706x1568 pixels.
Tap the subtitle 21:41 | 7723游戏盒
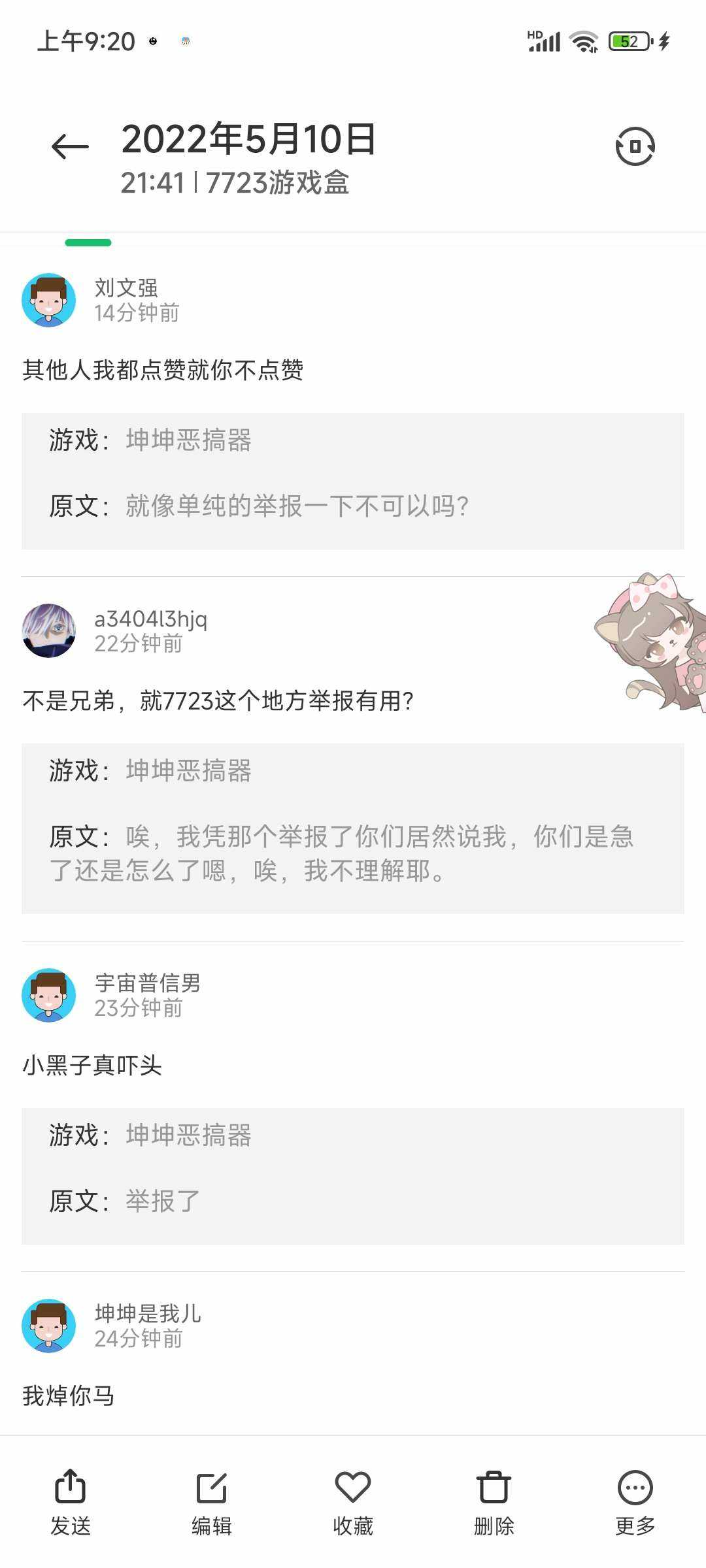tap(236, 184)
